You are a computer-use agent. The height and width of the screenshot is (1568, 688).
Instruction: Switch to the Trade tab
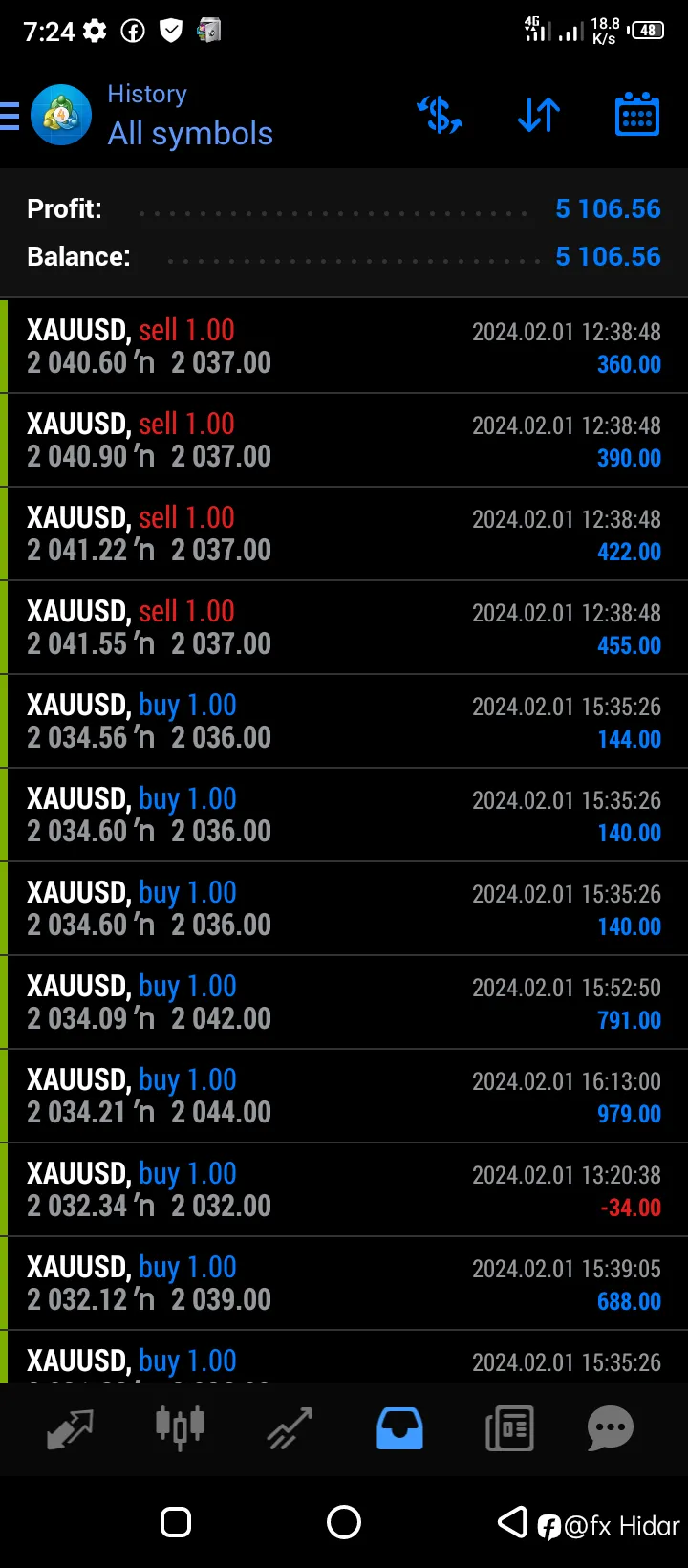290,1428
